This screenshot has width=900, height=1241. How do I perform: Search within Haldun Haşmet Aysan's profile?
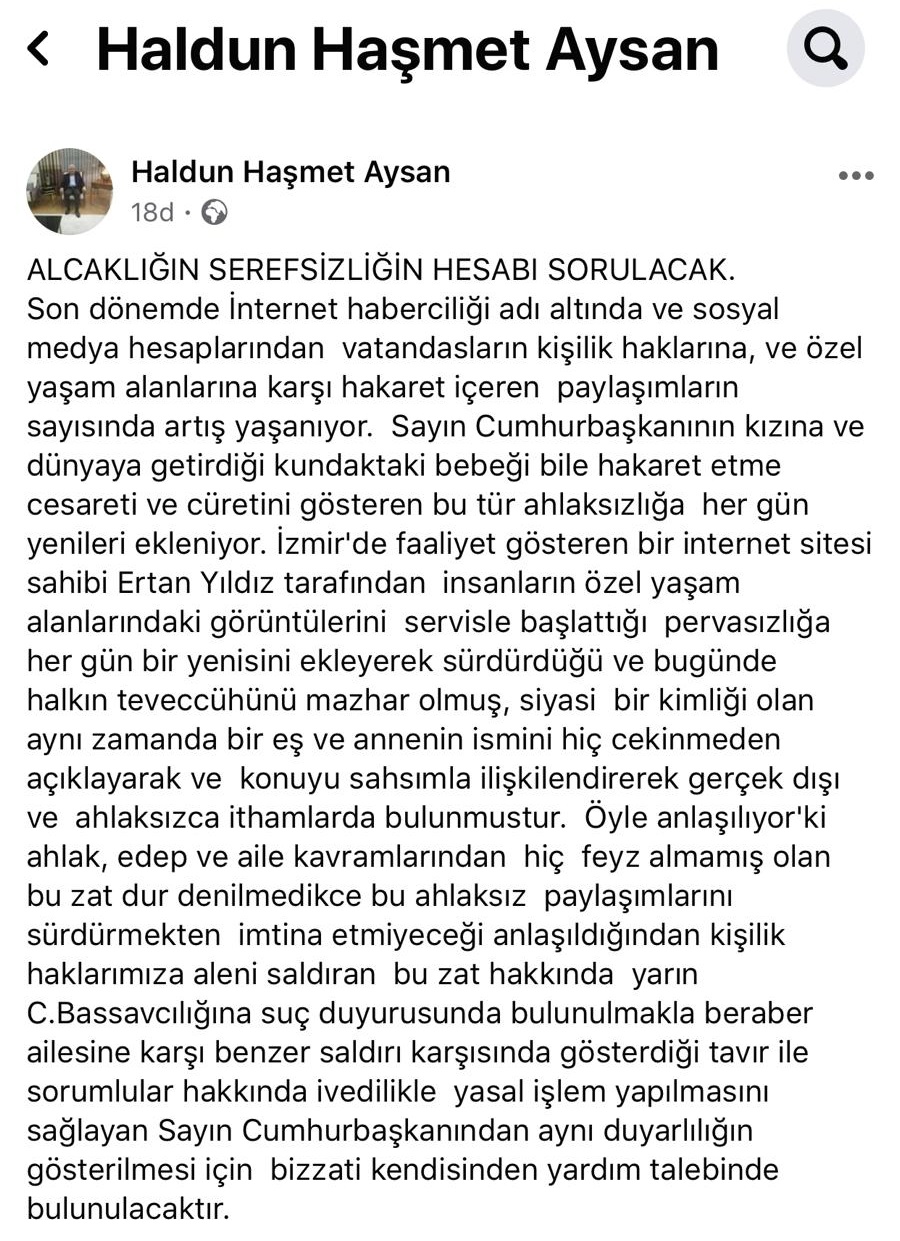(825, 49)
